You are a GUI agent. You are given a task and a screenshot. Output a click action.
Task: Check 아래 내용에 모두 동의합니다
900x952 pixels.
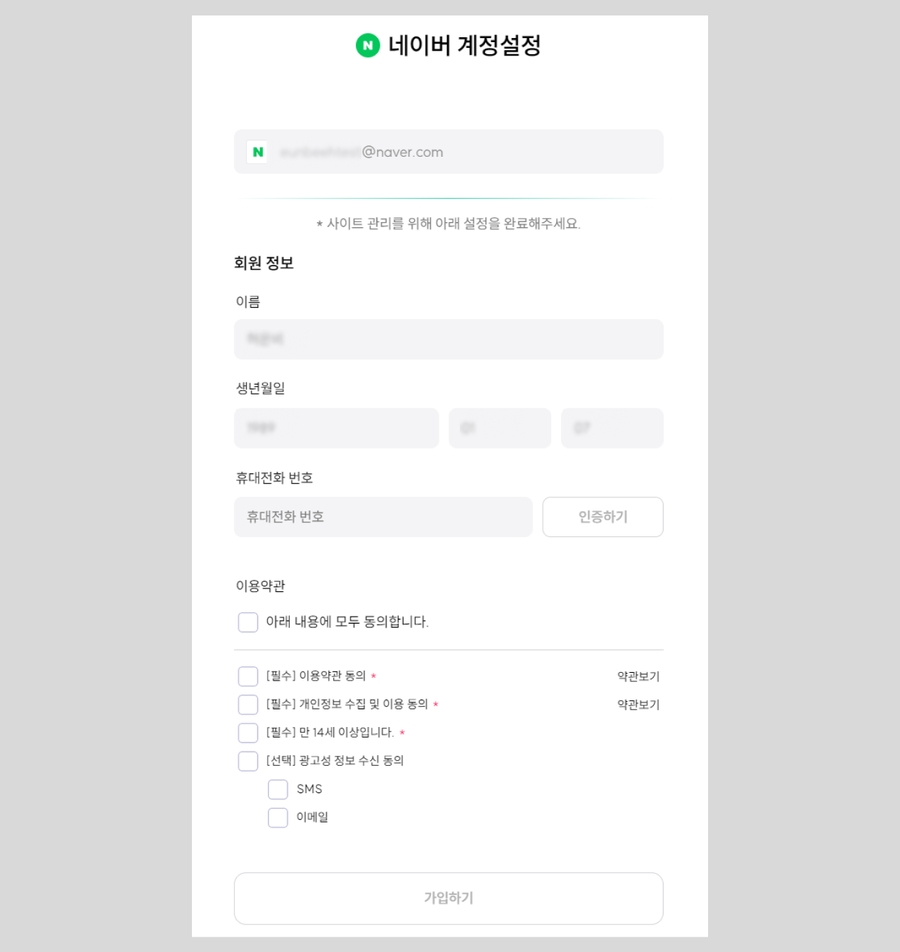point(248,622)
